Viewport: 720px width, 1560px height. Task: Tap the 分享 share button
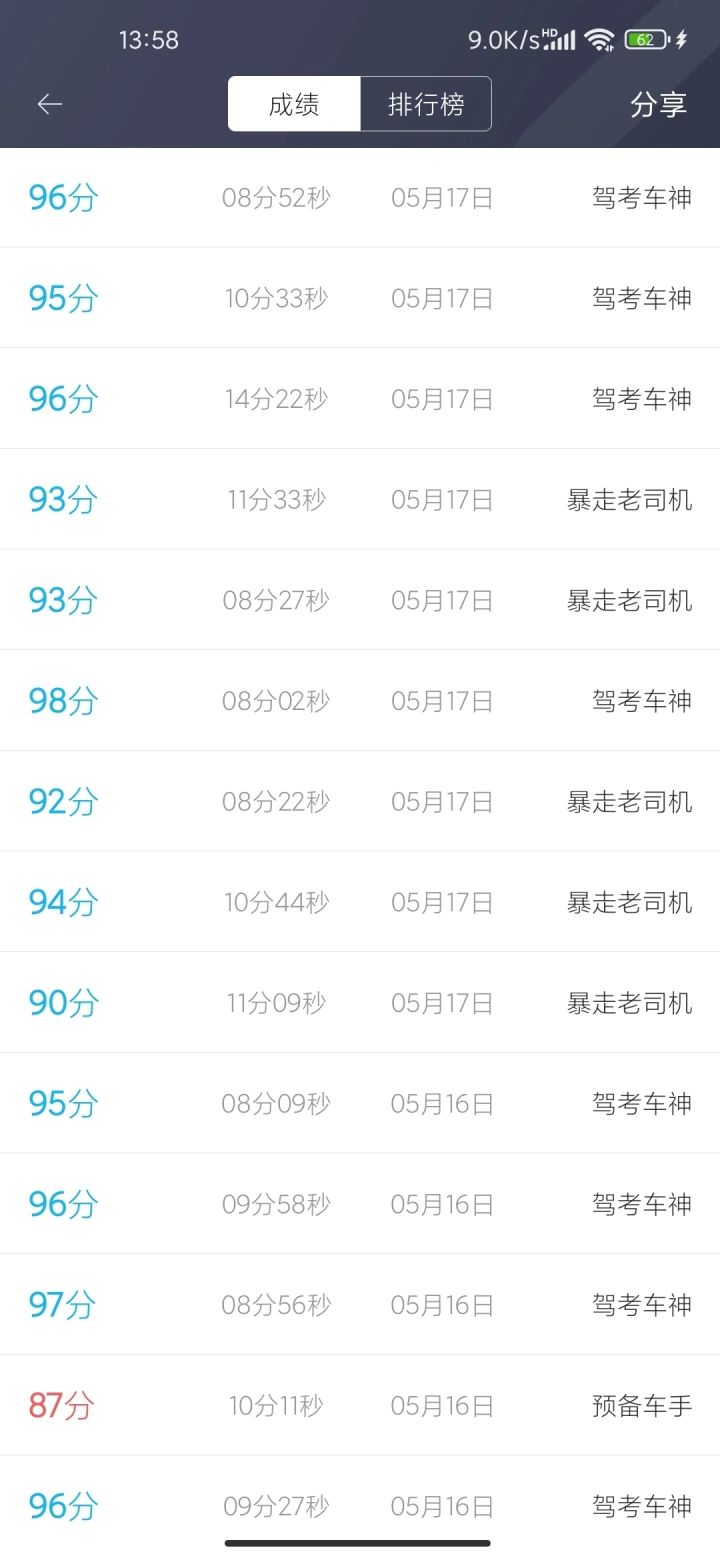coord(658,104)
